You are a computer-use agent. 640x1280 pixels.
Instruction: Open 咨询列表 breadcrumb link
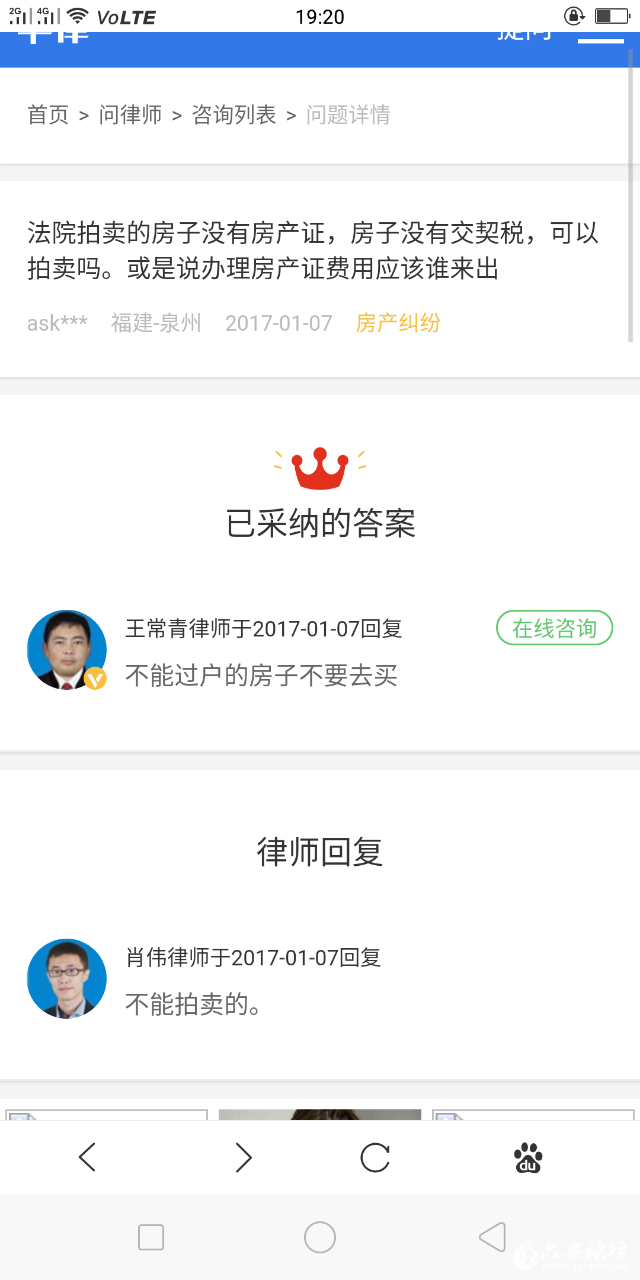coord(234,115)
